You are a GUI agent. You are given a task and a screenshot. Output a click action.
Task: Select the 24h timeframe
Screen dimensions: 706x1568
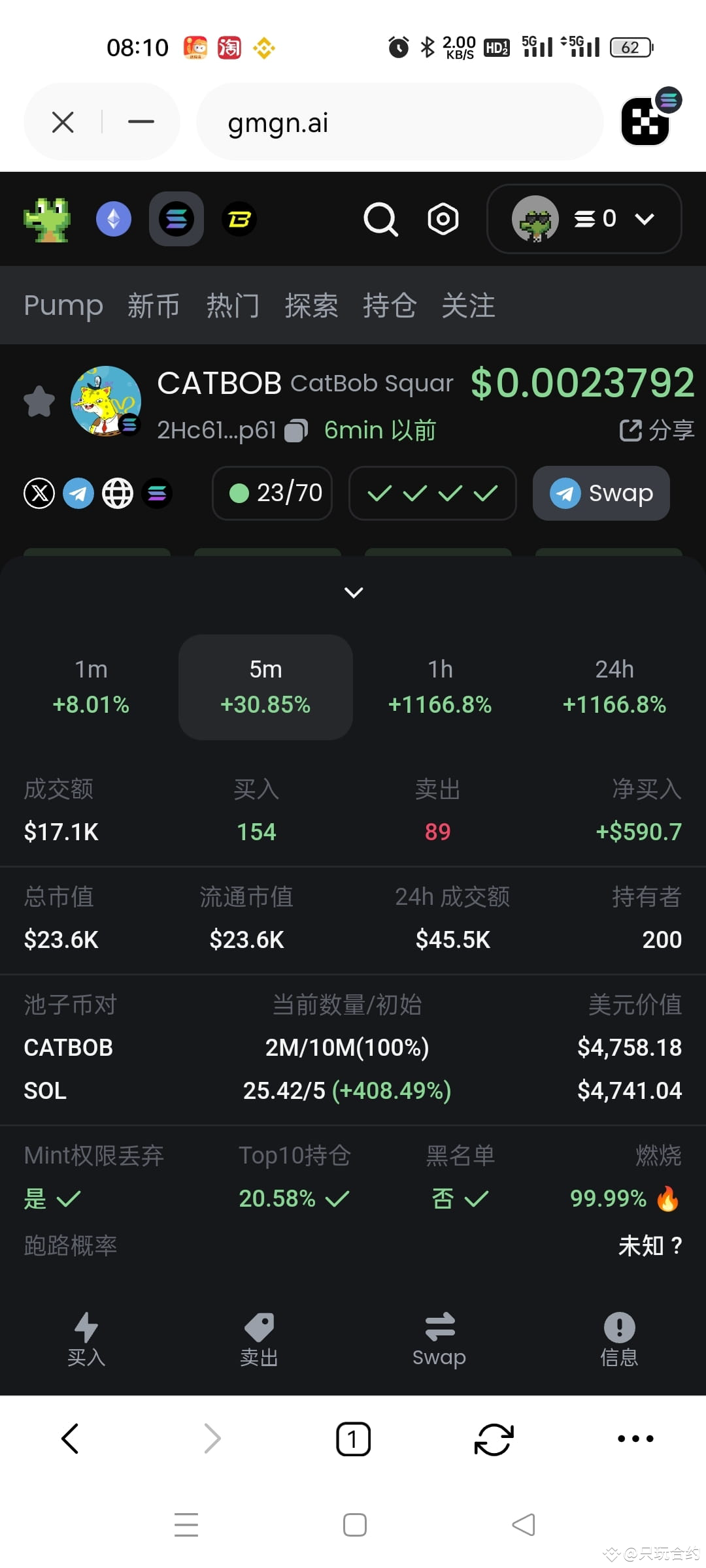click(x=614, y=686)
